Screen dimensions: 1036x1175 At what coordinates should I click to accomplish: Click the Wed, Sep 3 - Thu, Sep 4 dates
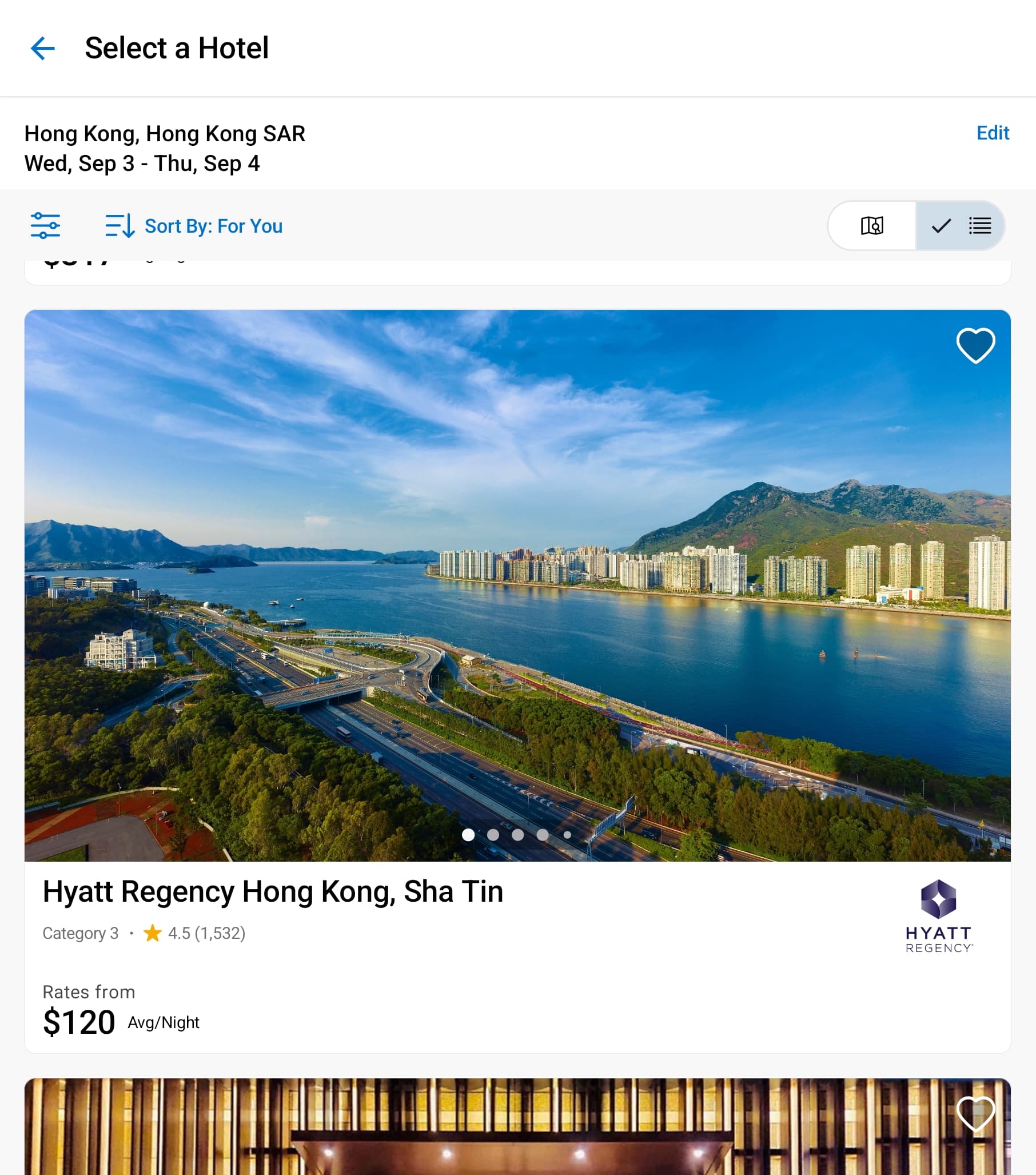click(x=142, y=164)
